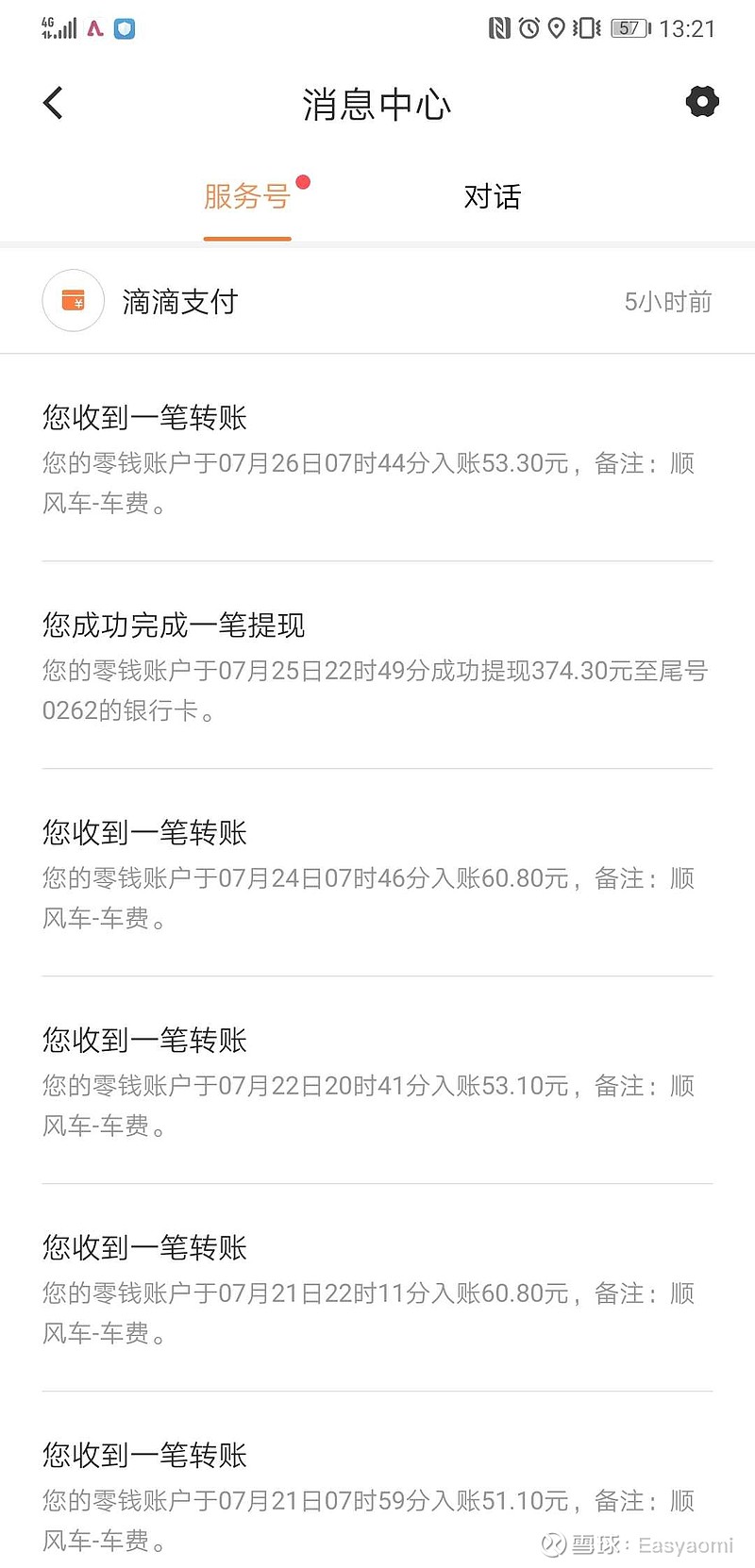755x1568 pixels.
Task: Open the 07月24日 07时46分 transfer message
Action: pyautogui.click(x=377, y=874)
